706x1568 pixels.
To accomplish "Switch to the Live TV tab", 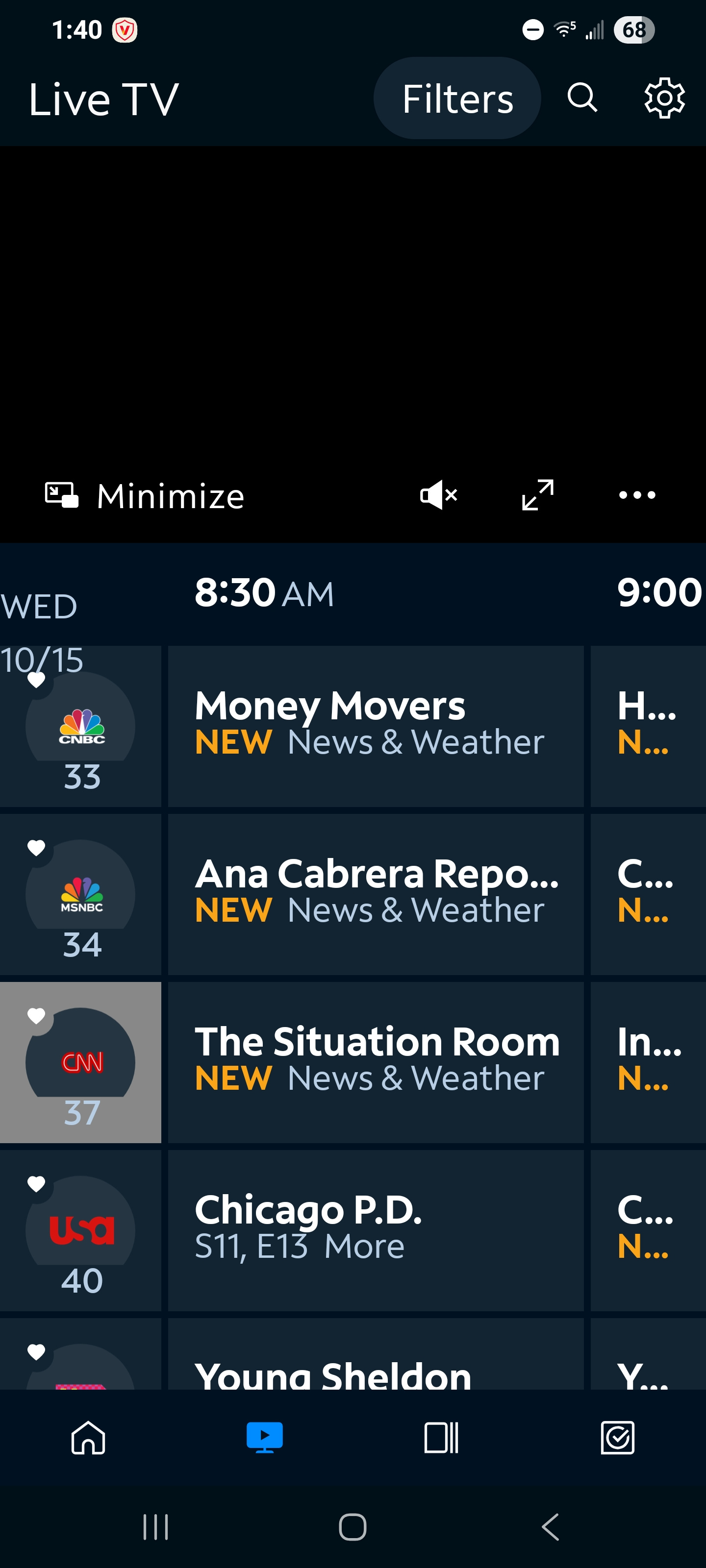I will coord(264,1438).
